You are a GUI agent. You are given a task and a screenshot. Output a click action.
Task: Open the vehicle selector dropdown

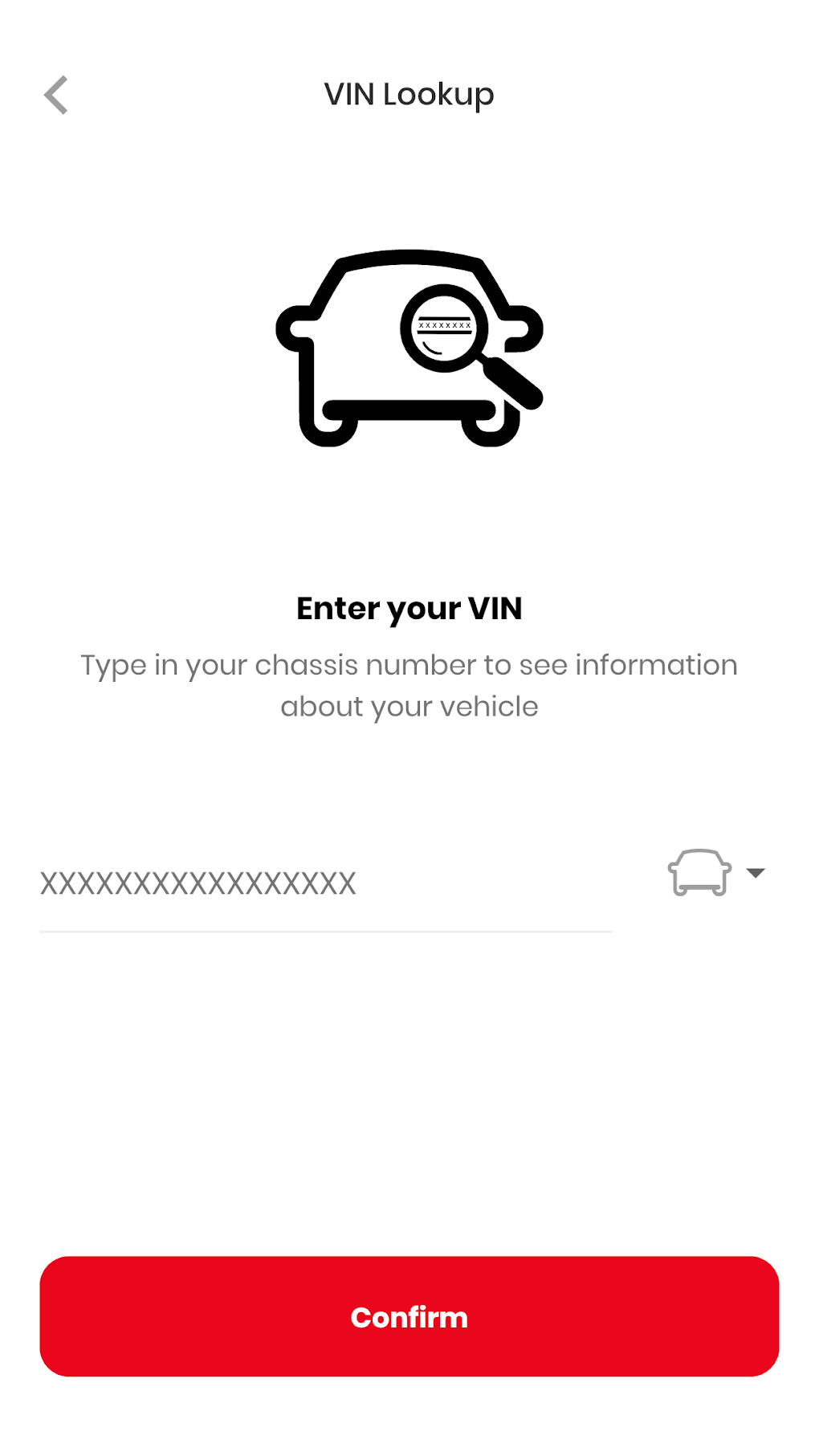pyautogui.click(x=715, y=873)
